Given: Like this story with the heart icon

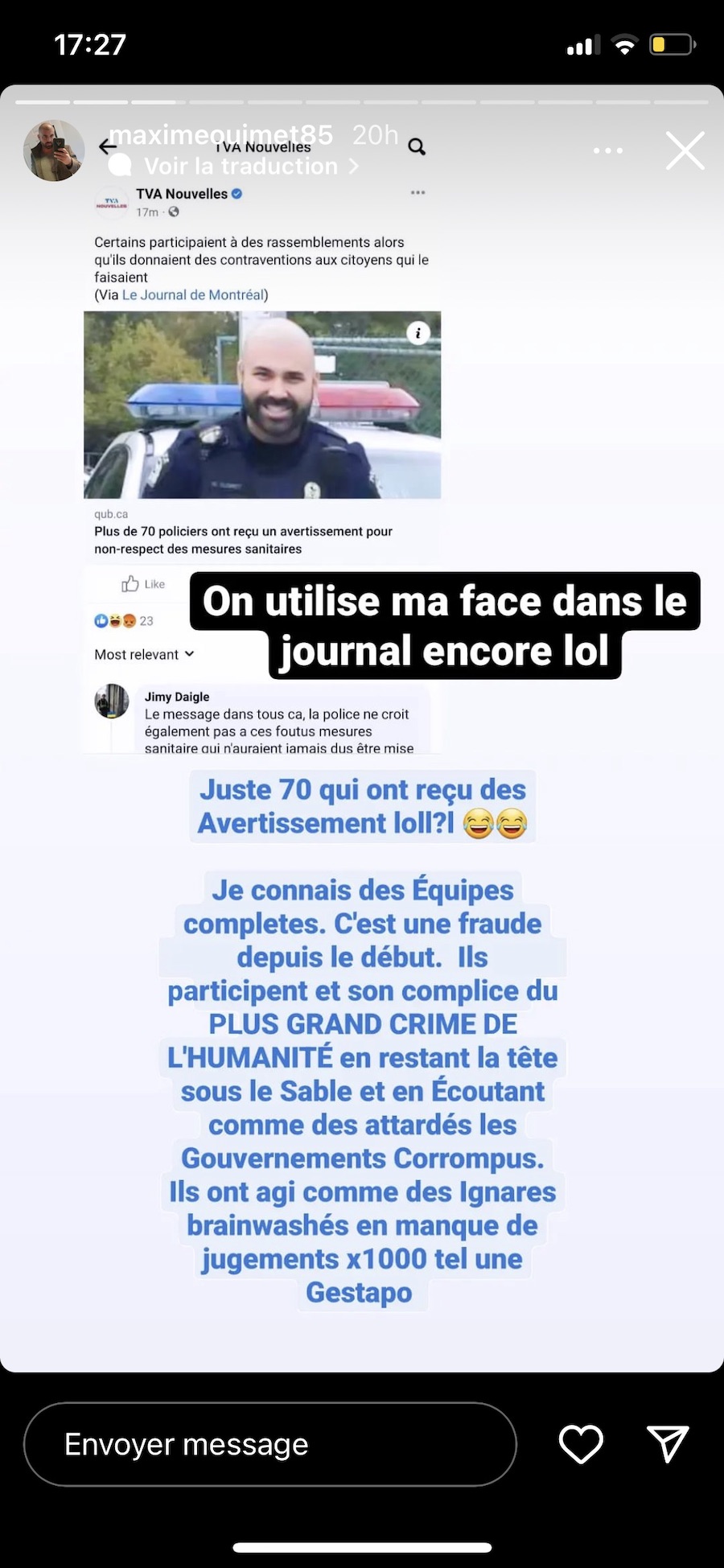Looking at the screenshot, I should [581, 1444].
